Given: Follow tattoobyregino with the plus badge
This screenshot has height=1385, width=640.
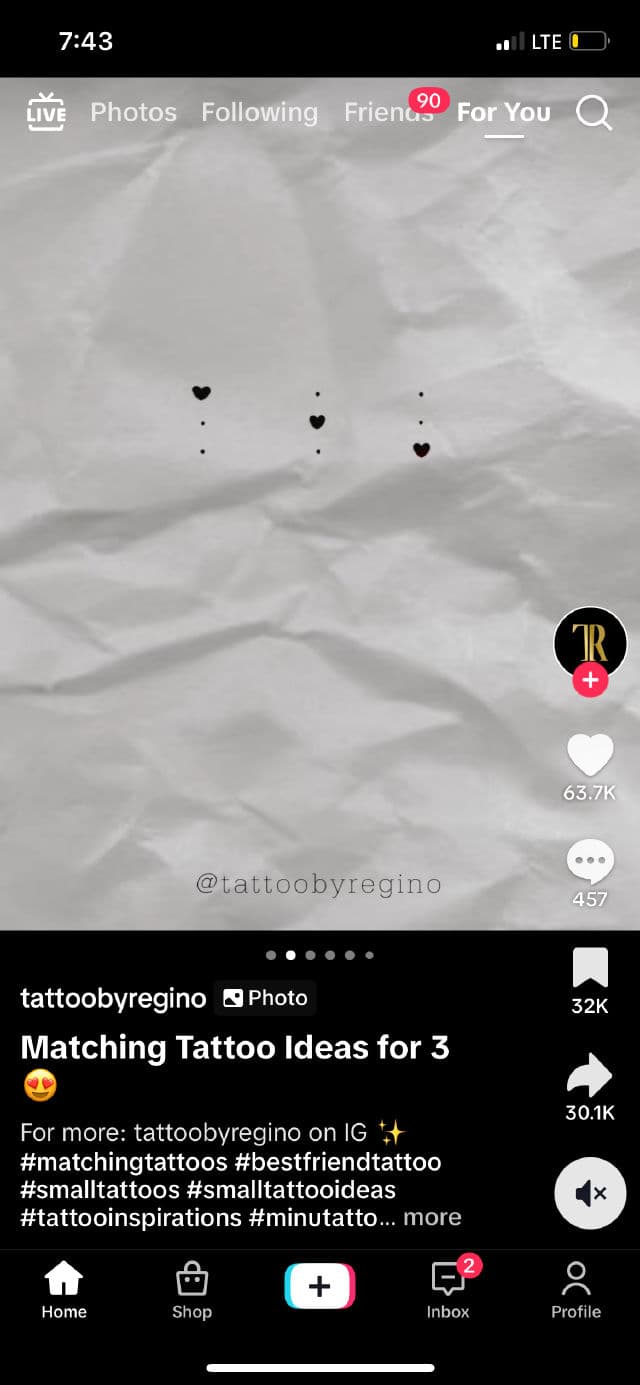Looking at the screenshot, I should click(590, 681).
